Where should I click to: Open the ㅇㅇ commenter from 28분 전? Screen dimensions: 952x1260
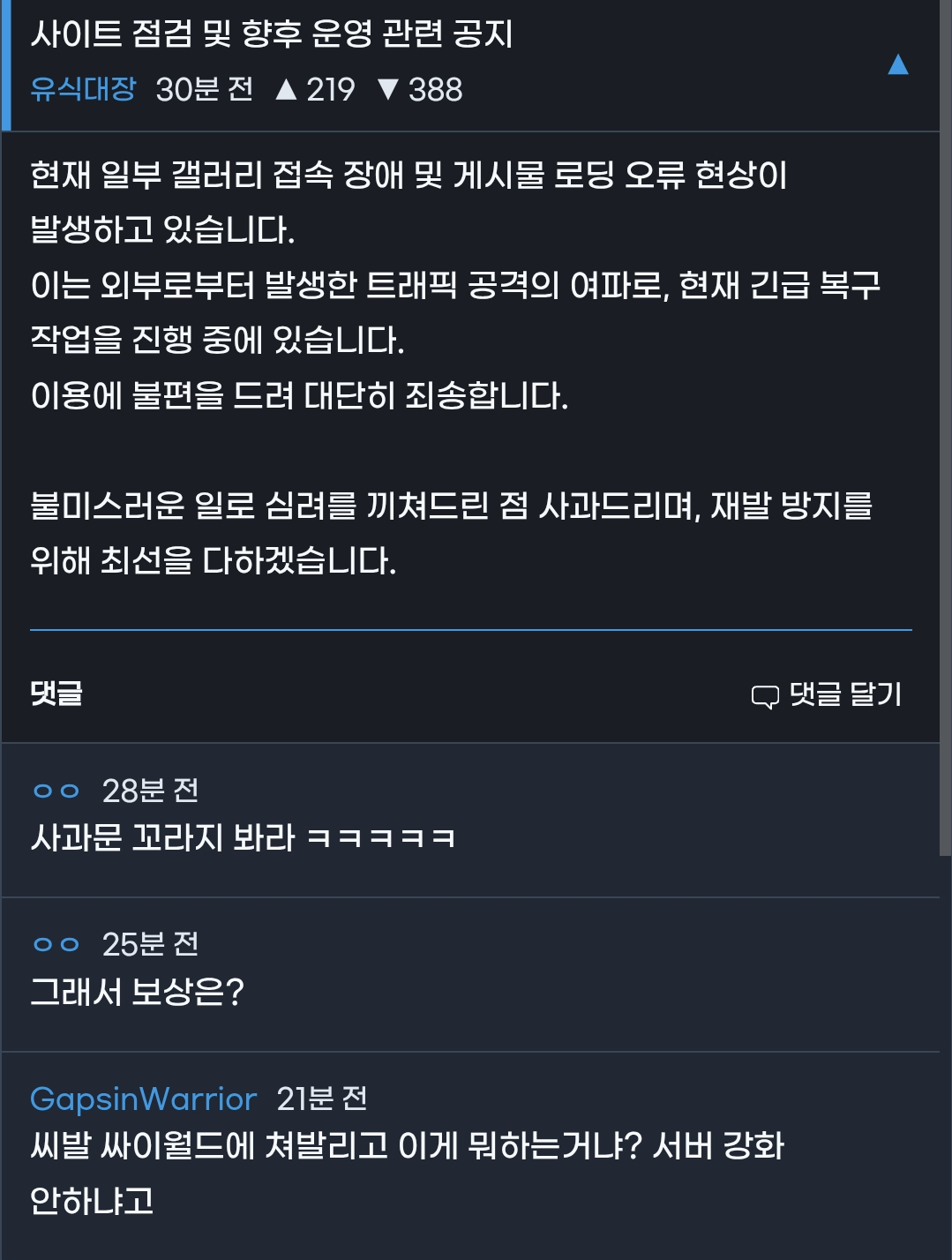click(56, 791)
